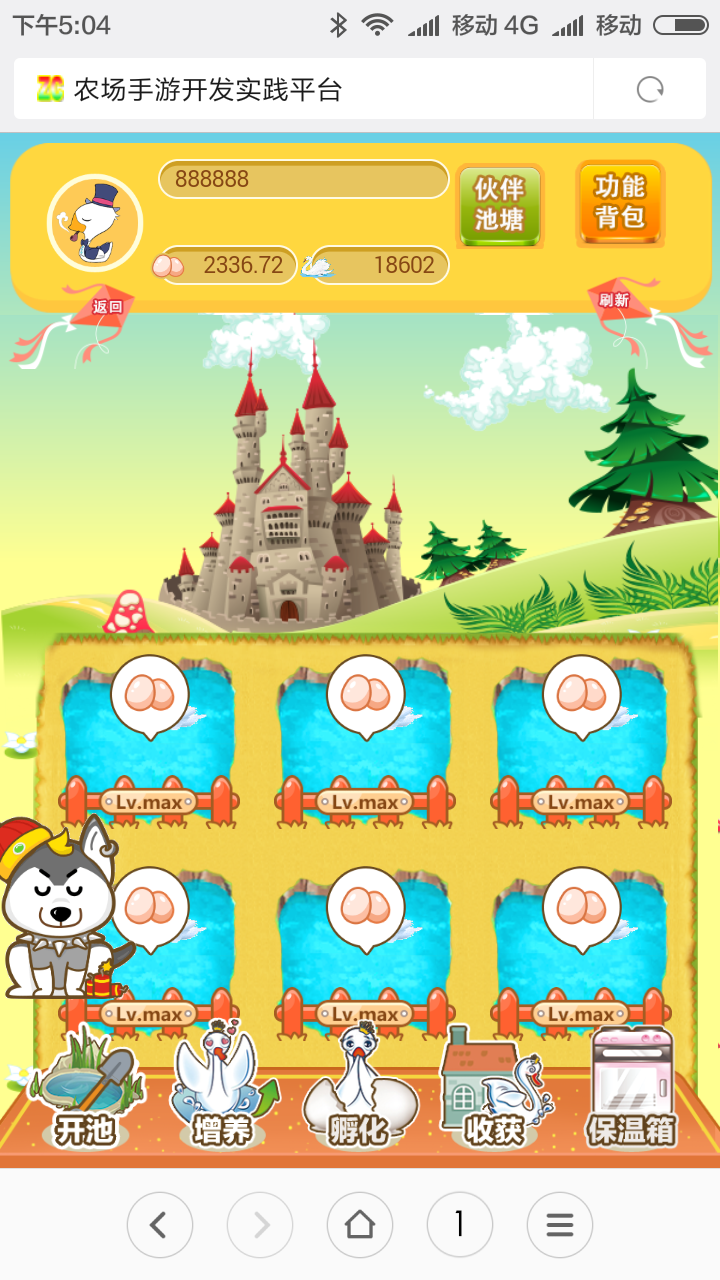Open the browser home page
The height and width of the screenshot is (1280, 720).
360,1224
